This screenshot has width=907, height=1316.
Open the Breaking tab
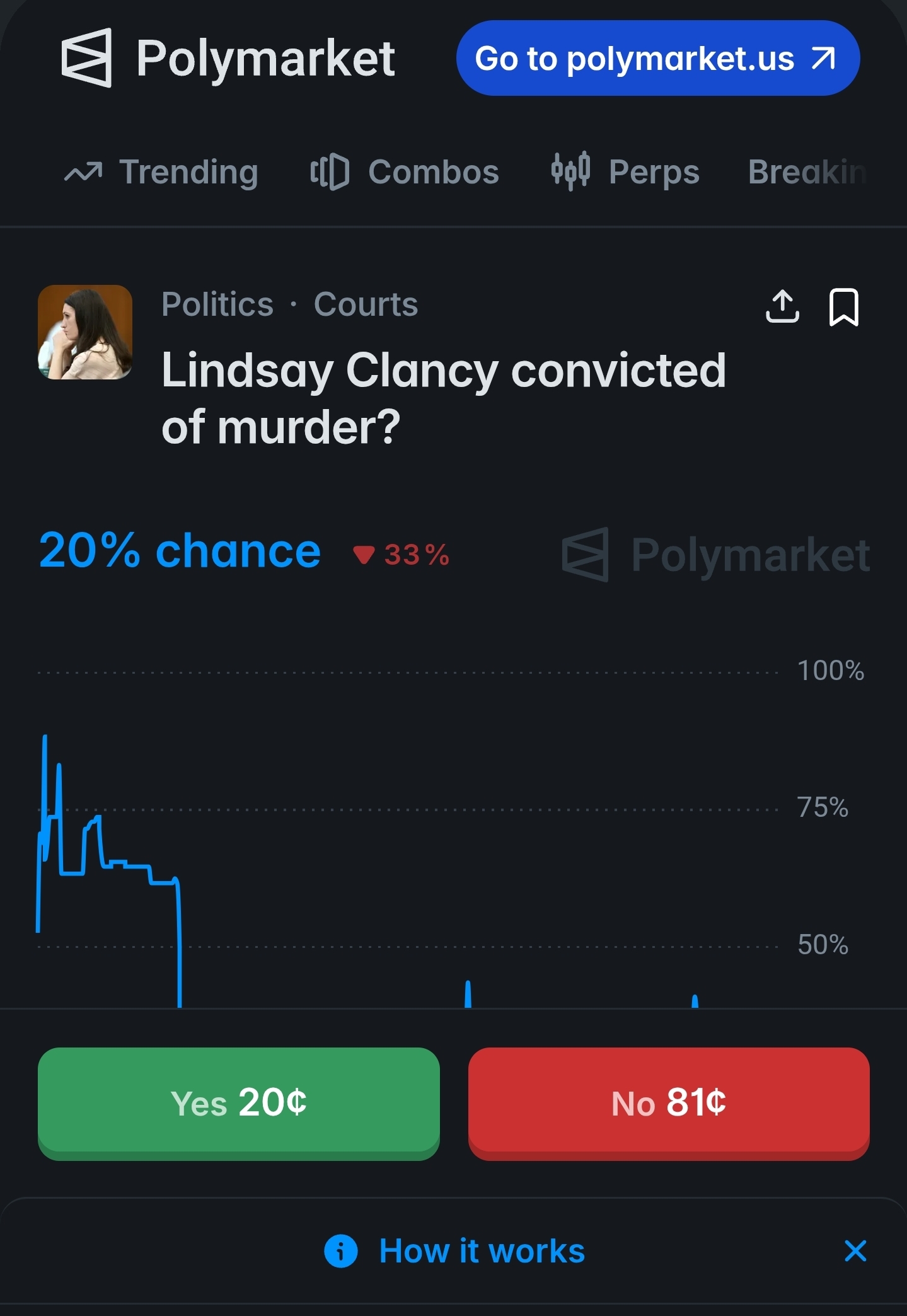[x=807, y=172]
